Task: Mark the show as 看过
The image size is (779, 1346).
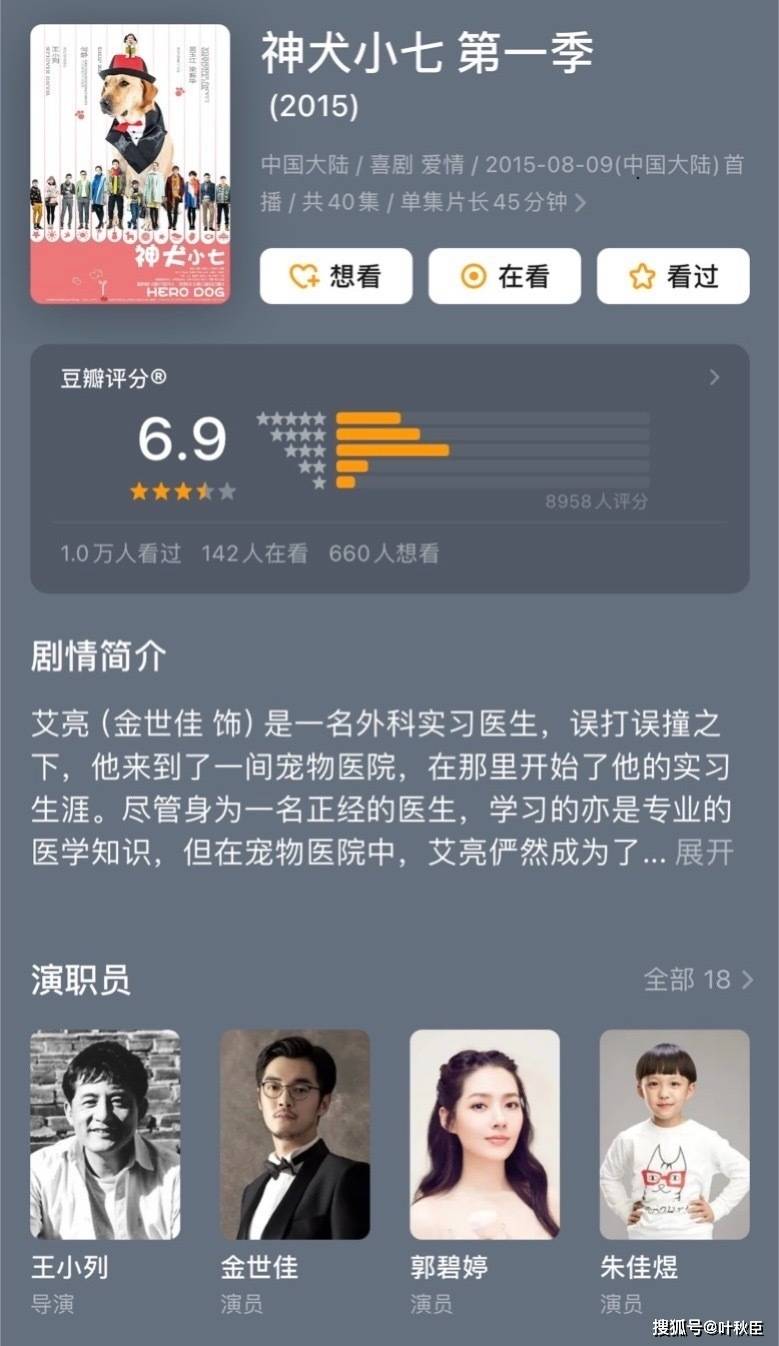Action: pos(673,276)
